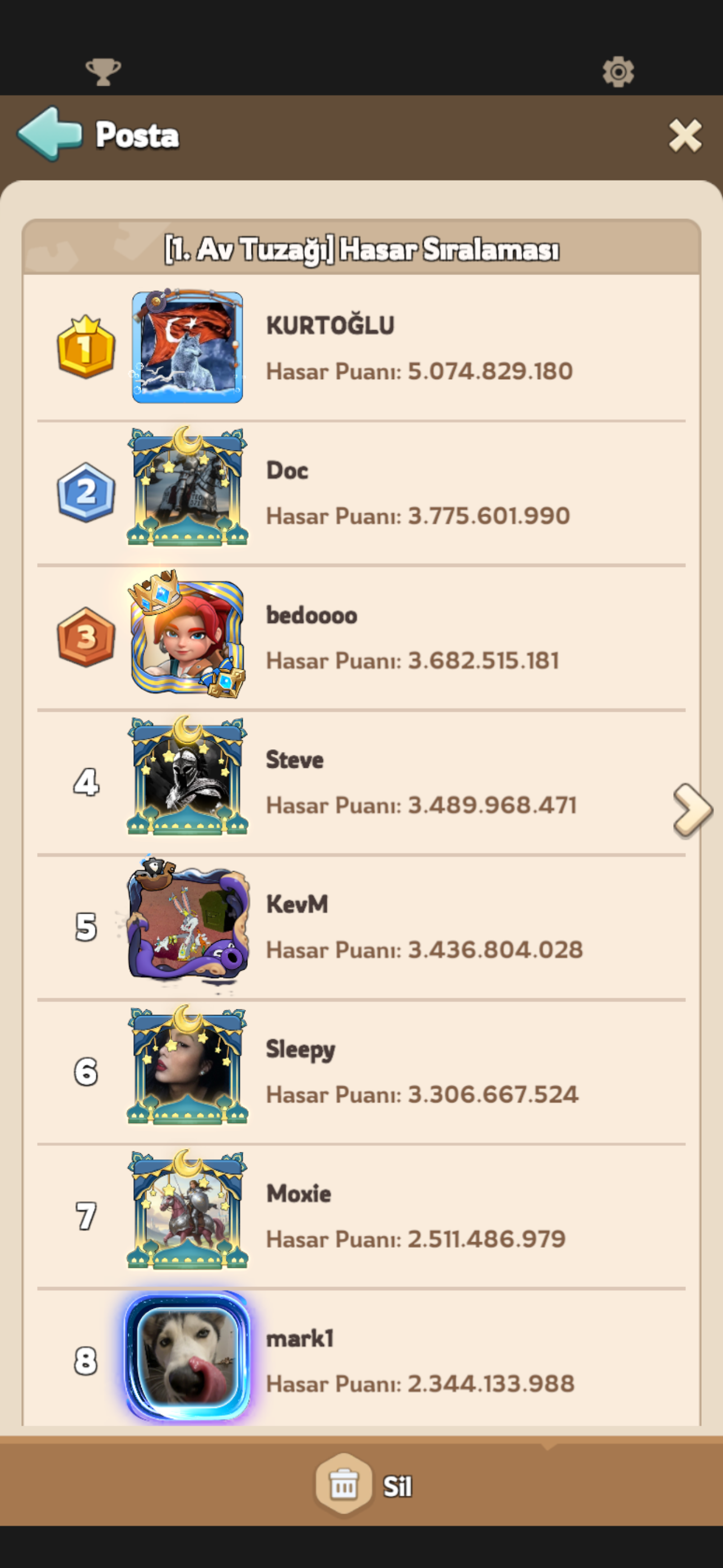Open the trophy icon
The width and height of the screenshot is (723, 1568).
coord(103,72)
